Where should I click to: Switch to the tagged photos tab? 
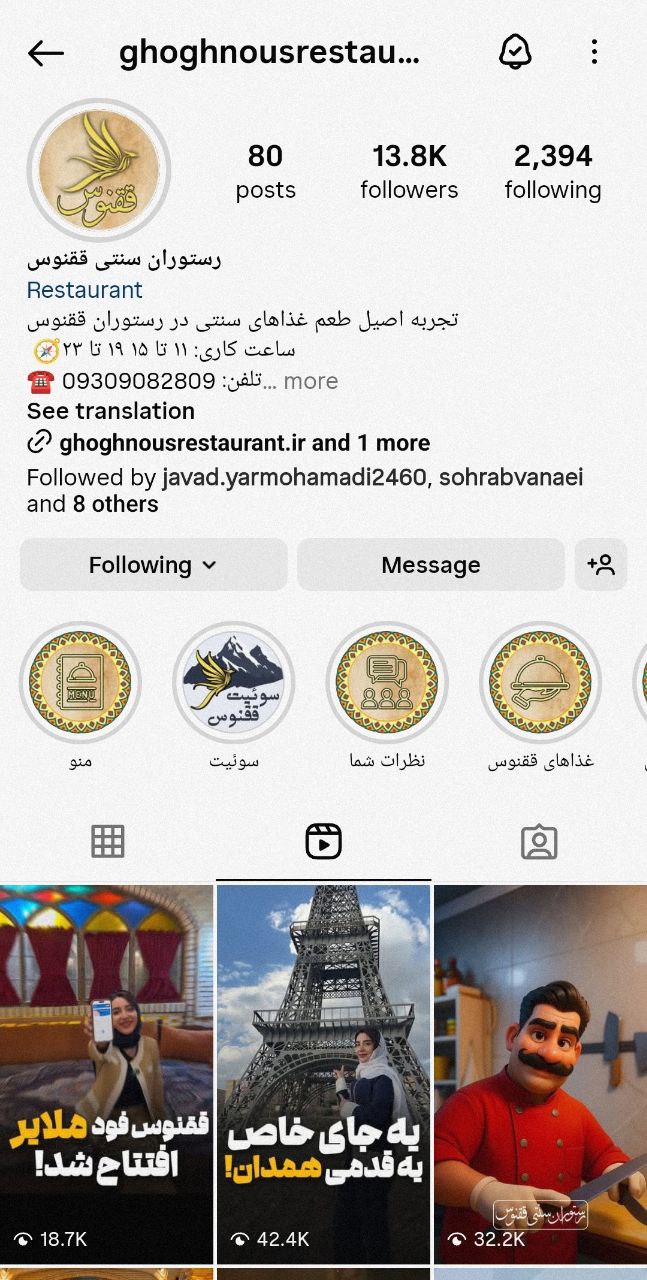[539, 842]
